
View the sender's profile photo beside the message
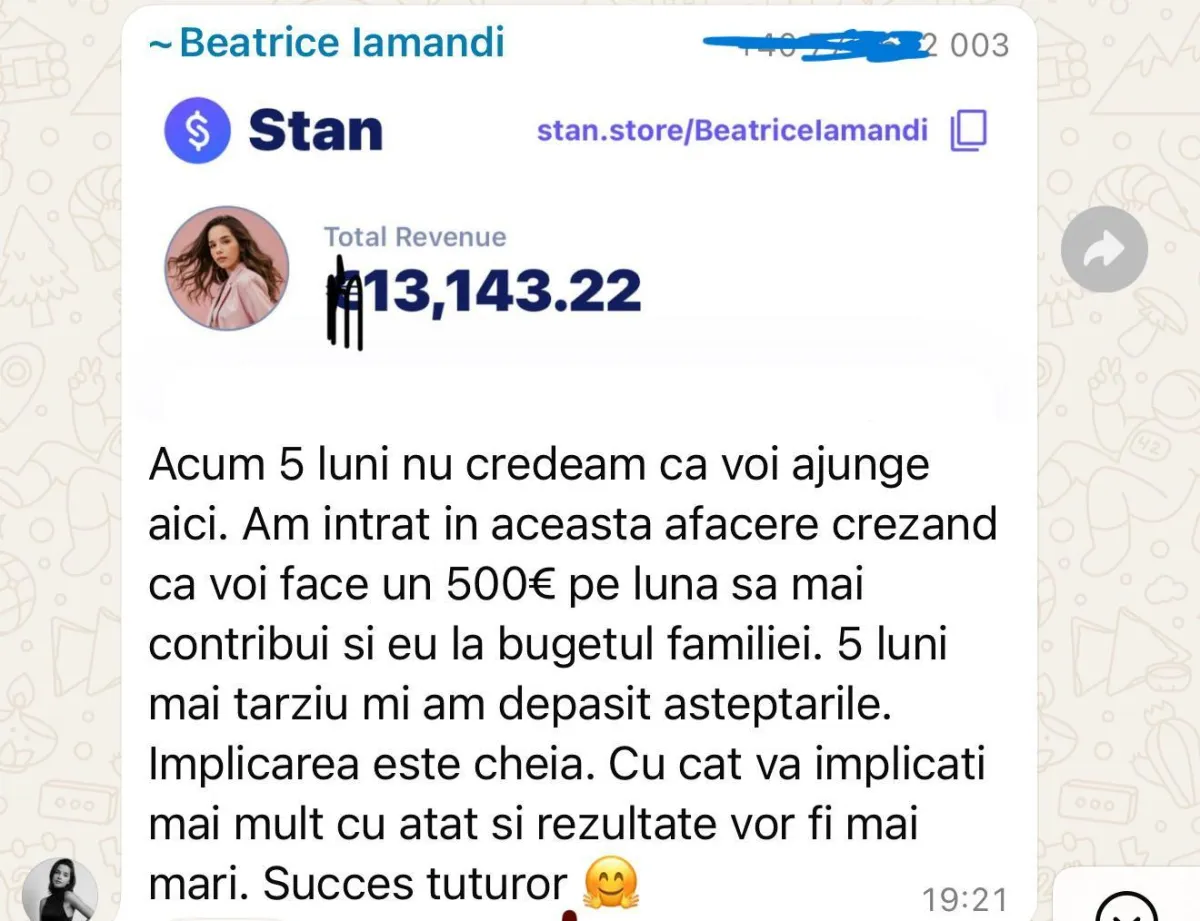click(x=60, y=890)
